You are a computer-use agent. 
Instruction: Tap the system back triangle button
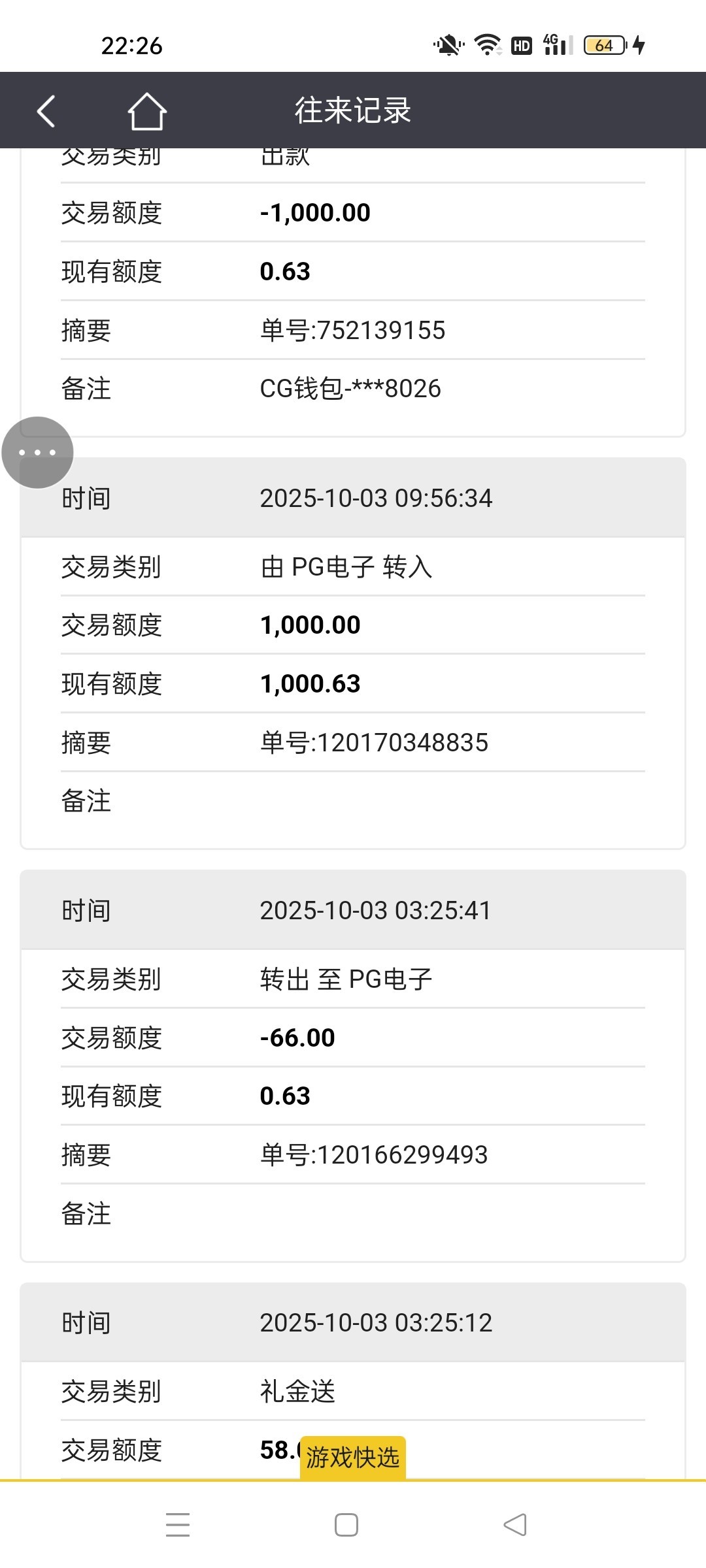pyautogui.click(x=515, y=1525)
